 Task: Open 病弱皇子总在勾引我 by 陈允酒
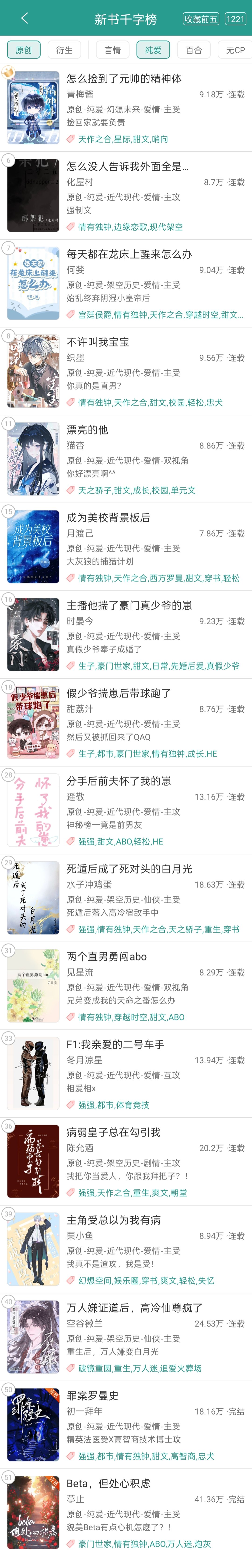tap(113, 1132)
